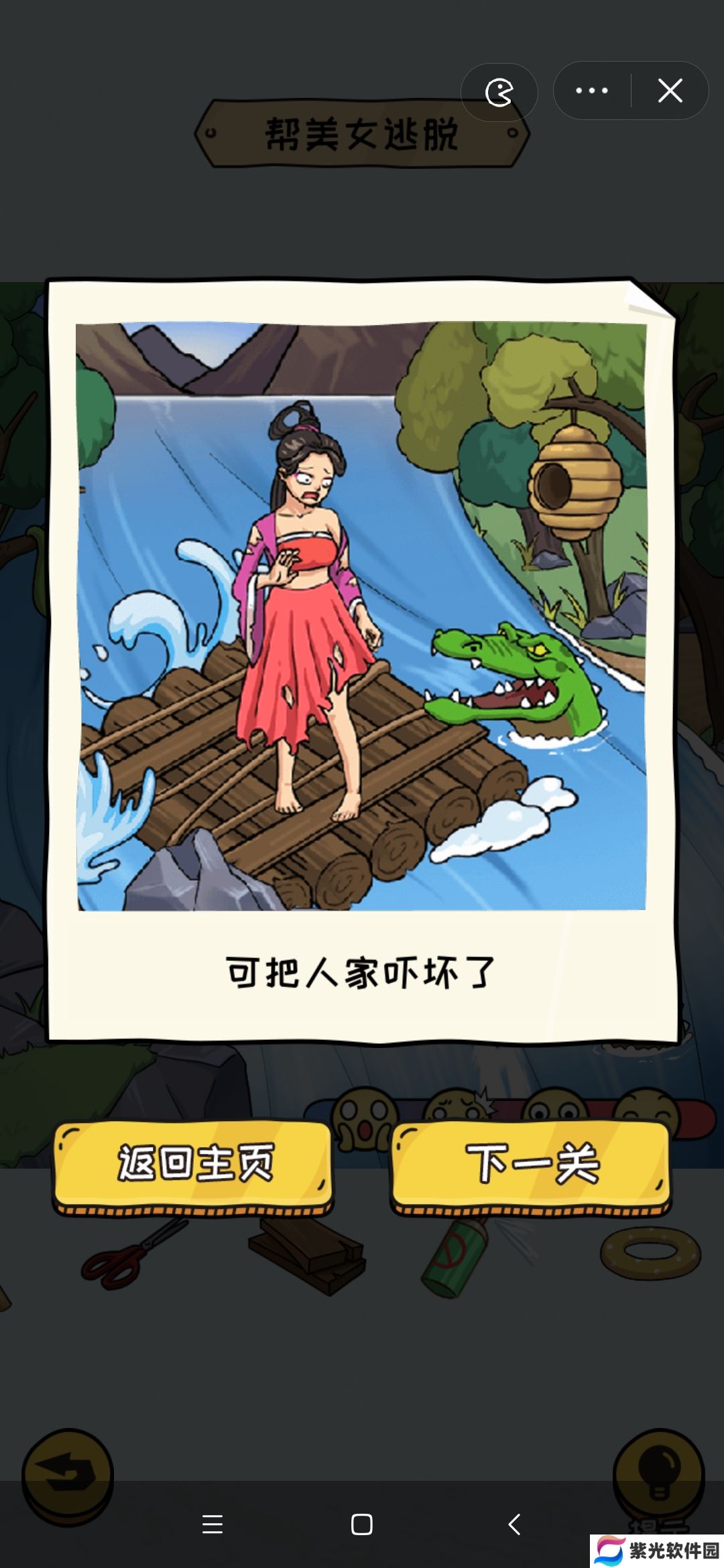Open the mini-game capsule icon
The width and height of the screenshot is (724, 1568).
point(499,92)
